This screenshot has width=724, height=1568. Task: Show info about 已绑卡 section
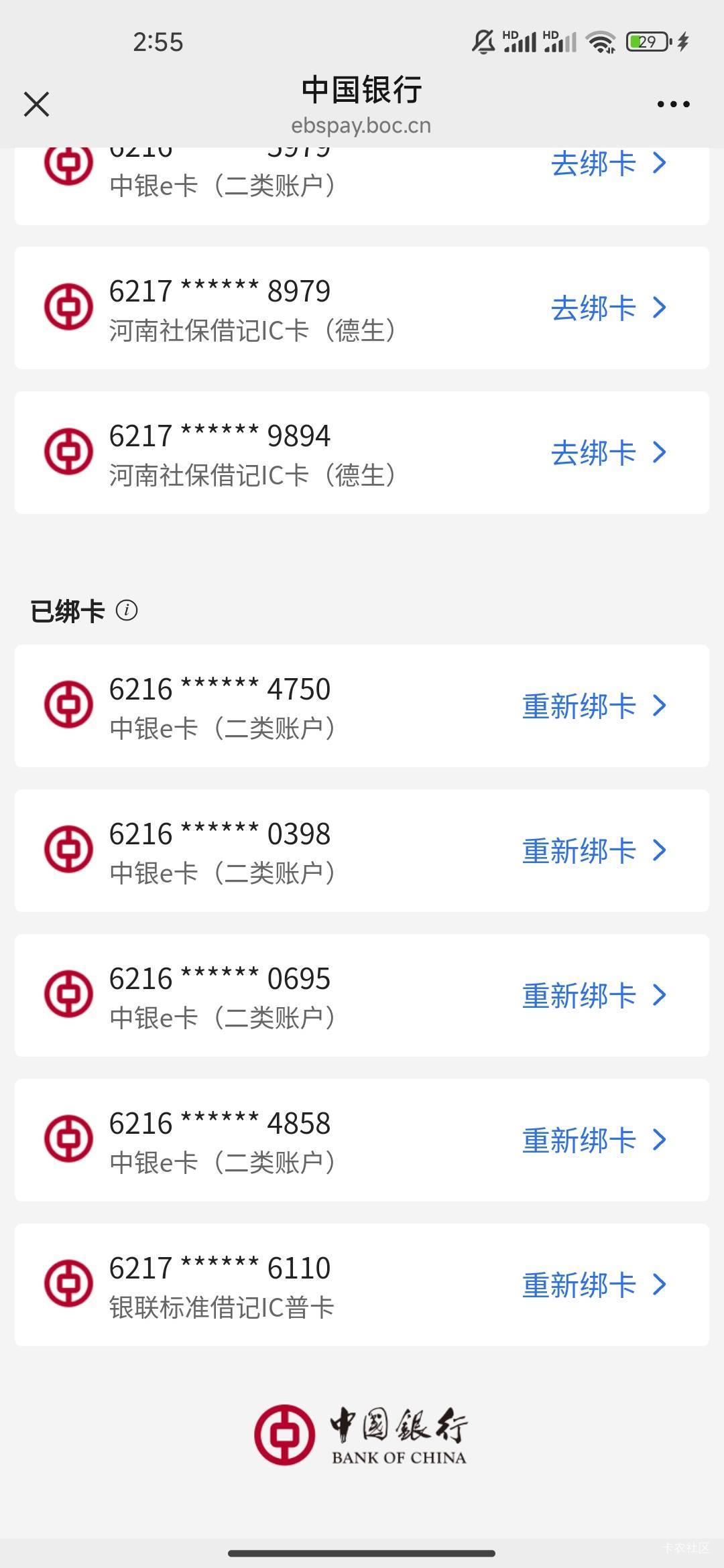coord(127,610)
